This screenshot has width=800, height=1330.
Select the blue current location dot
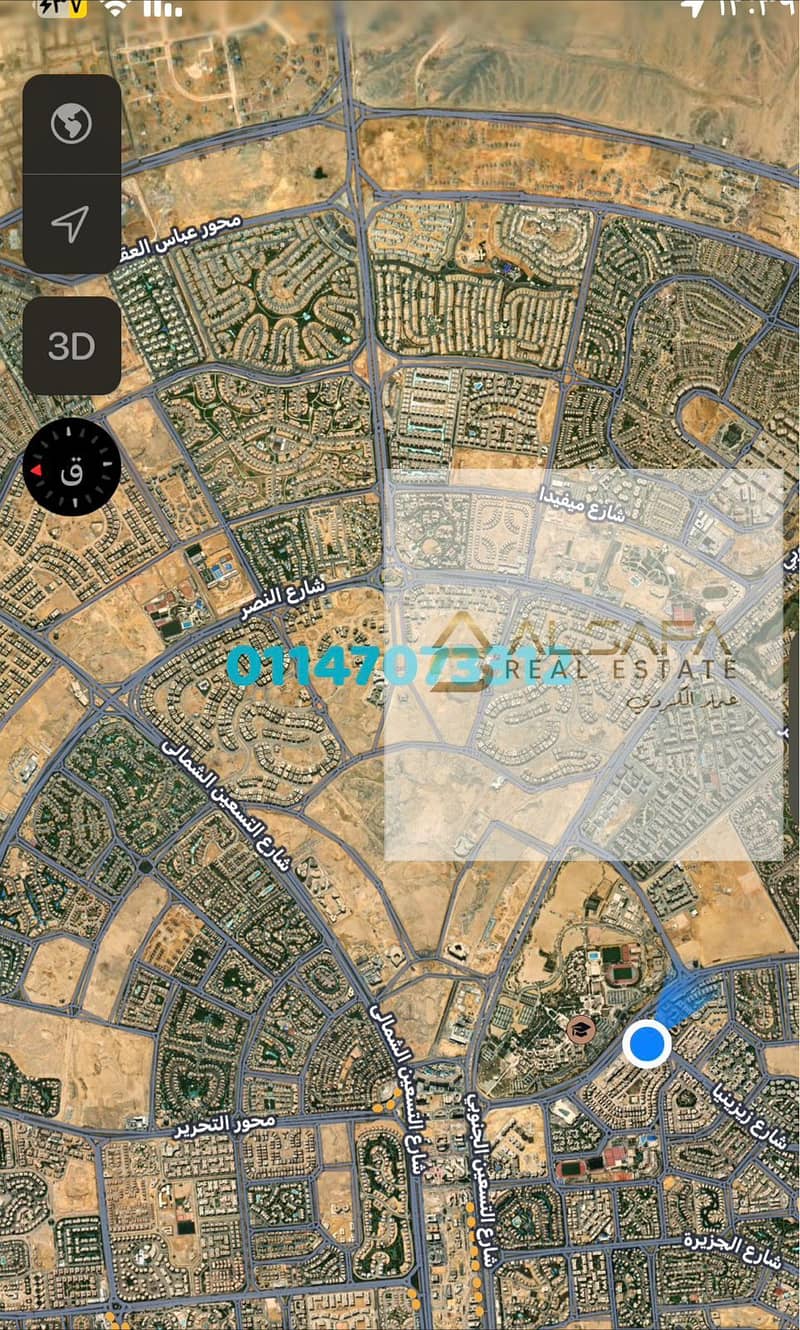click(x=646, y=1044)
